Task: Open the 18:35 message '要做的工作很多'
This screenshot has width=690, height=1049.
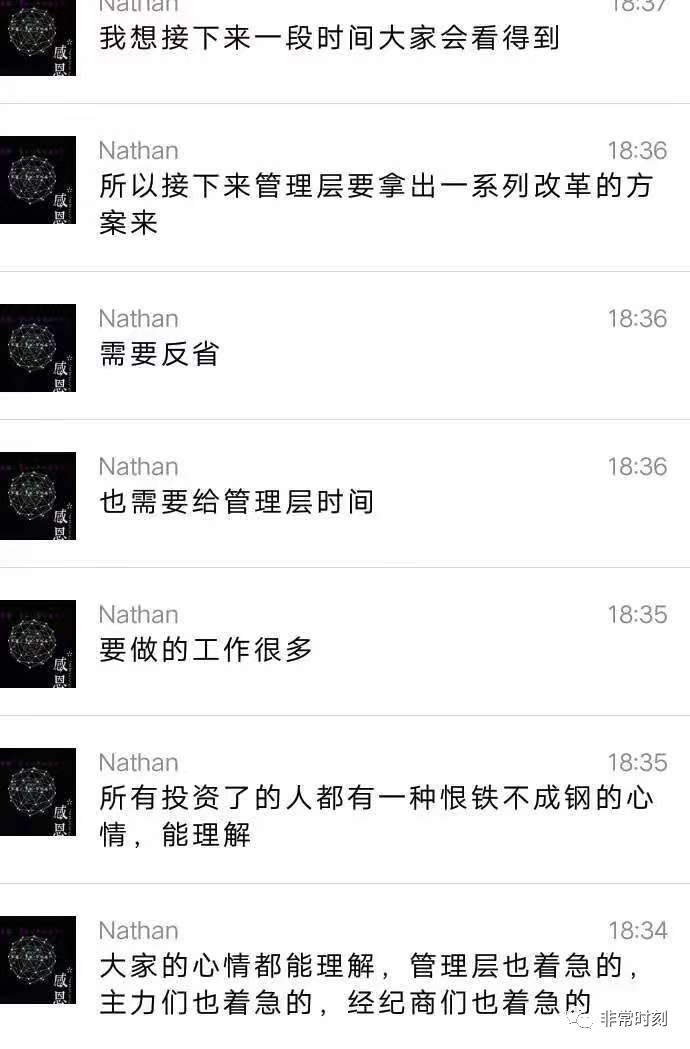Action: pos(207,649)
